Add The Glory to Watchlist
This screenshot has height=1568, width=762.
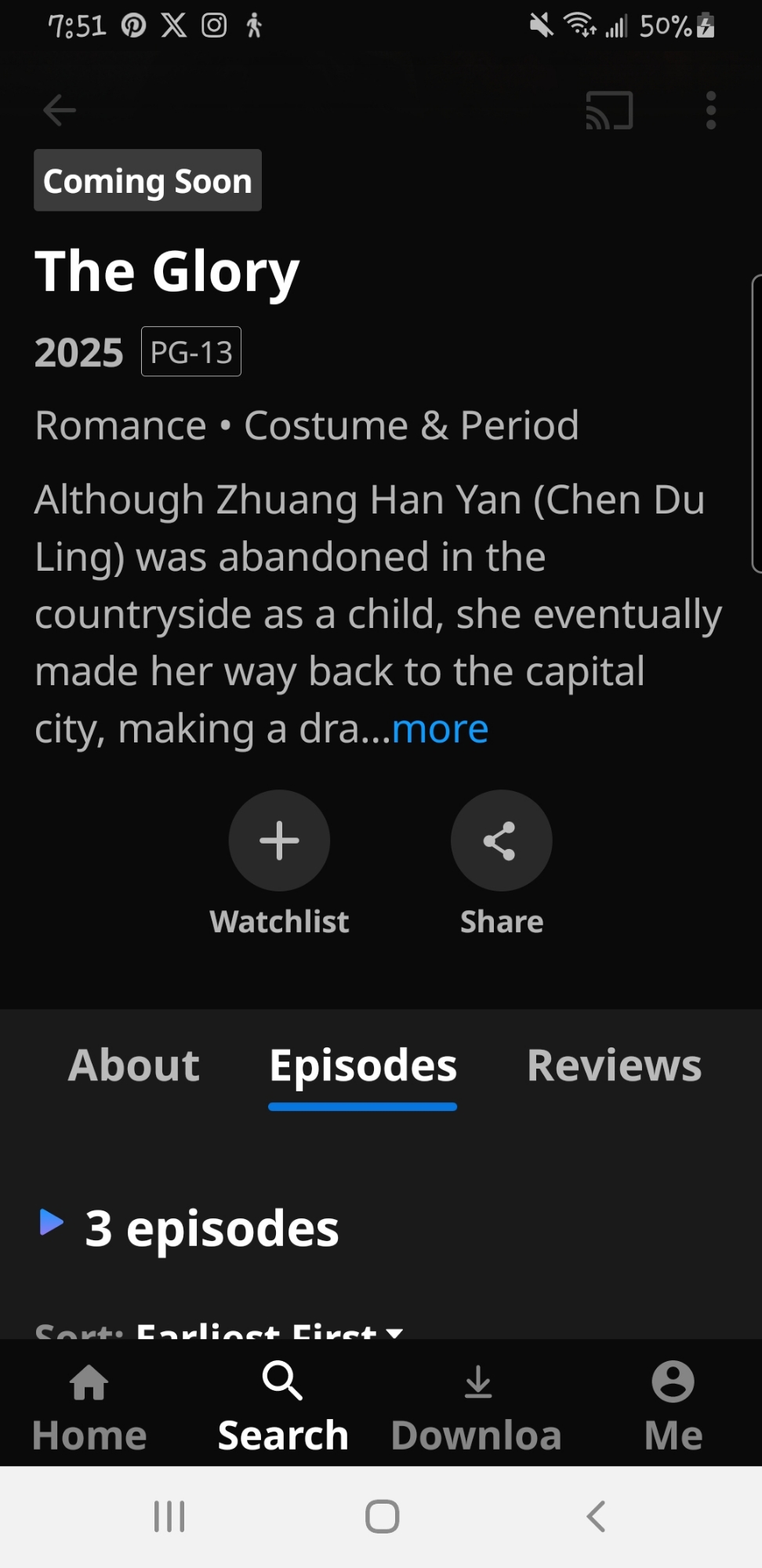tap(279, 840)
